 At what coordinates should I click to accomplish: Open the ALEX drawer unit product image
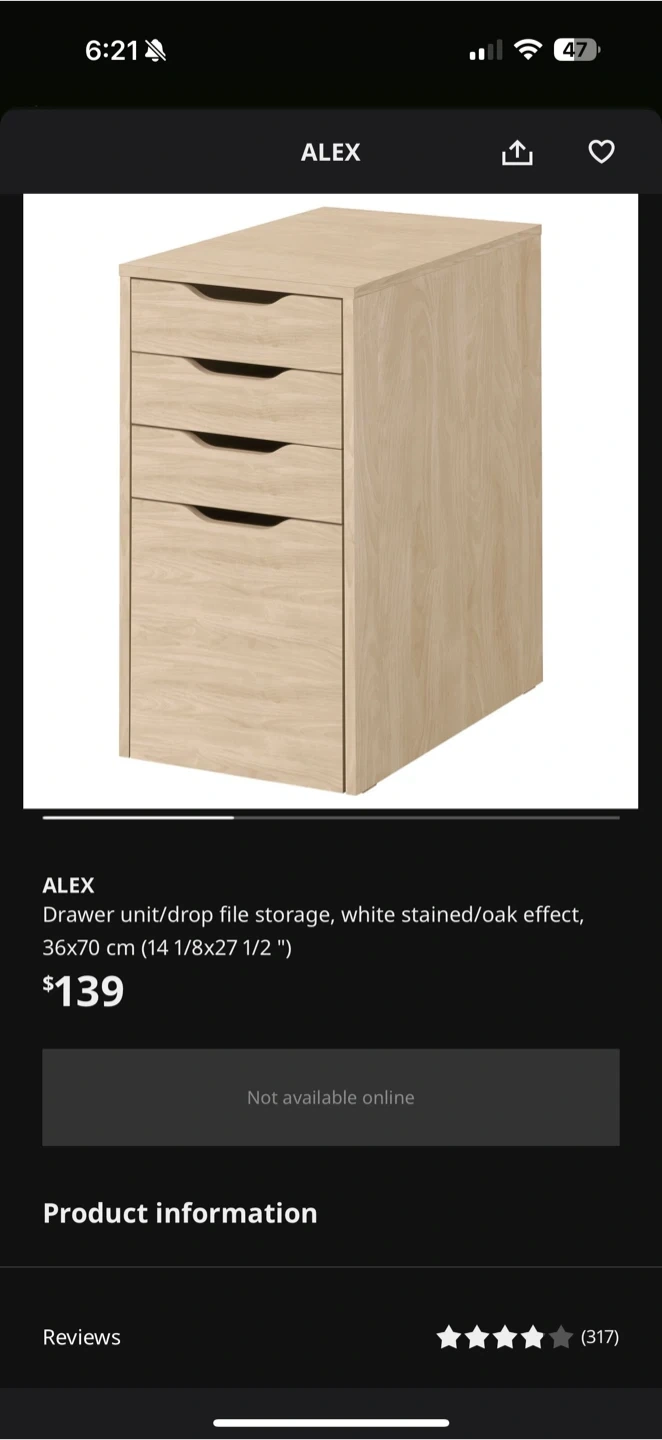pos(331,501)
